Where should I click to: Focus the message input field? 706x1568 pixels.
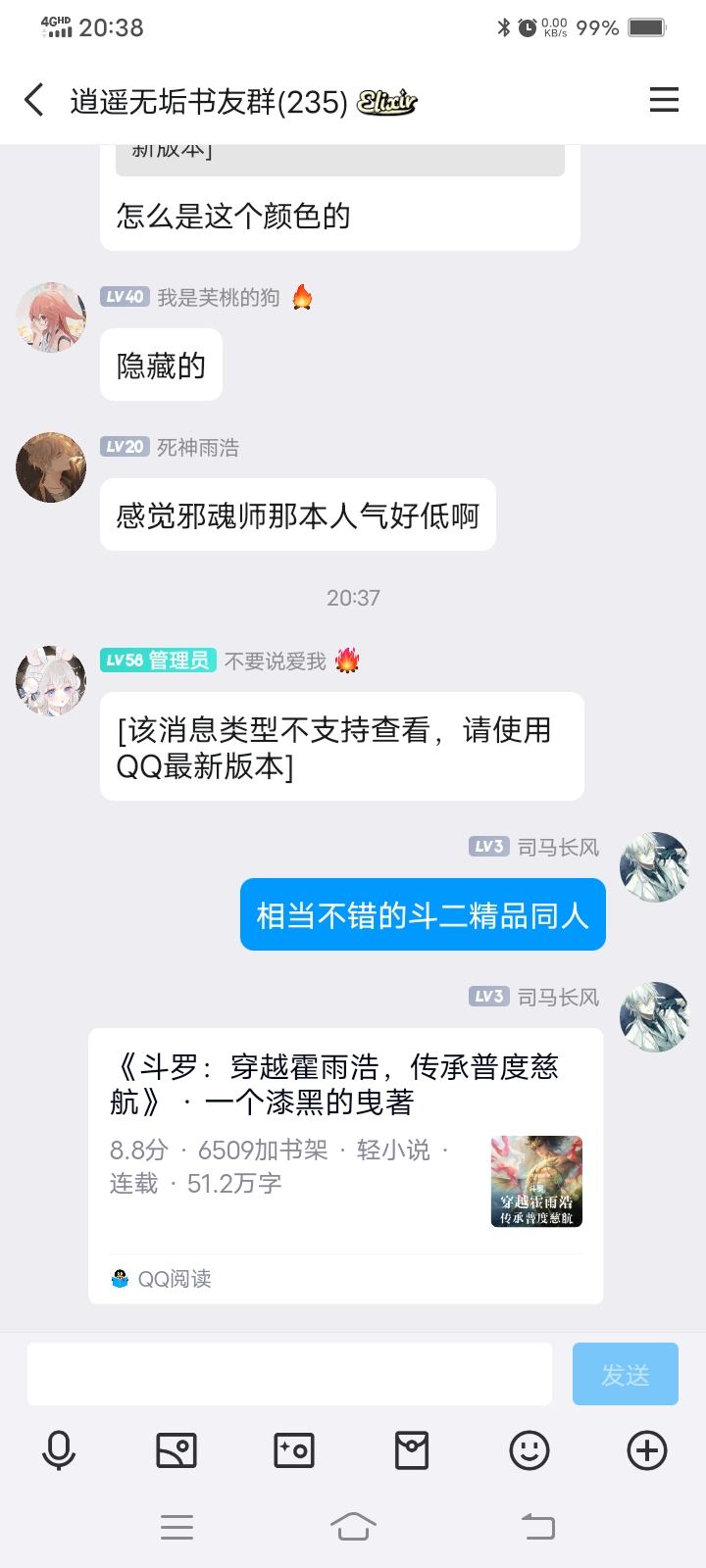coord(289,1374)
